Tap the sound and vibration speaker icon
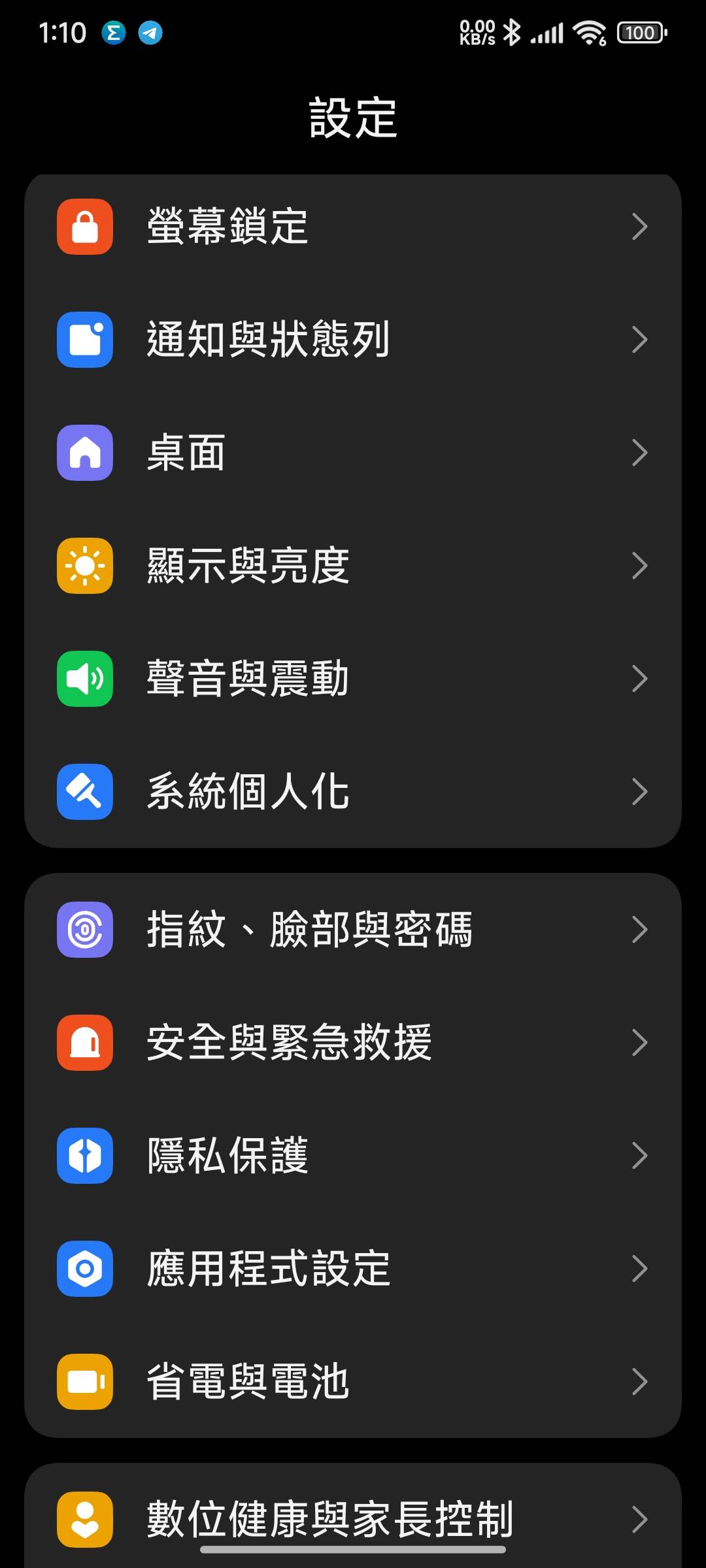 point(85,678)
